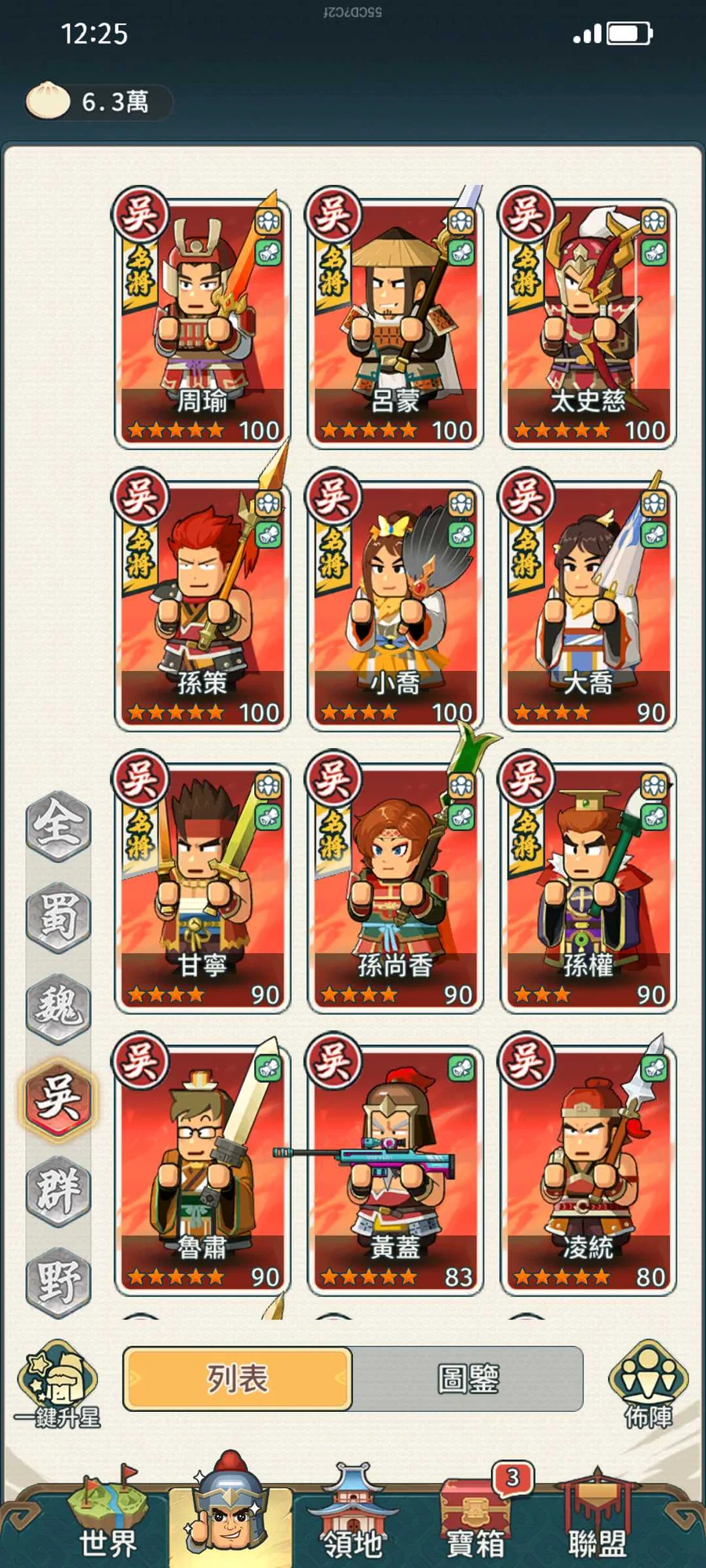Open the 呂蒙 hero card
Viewport: 706px width, 1568px height.
395,321
